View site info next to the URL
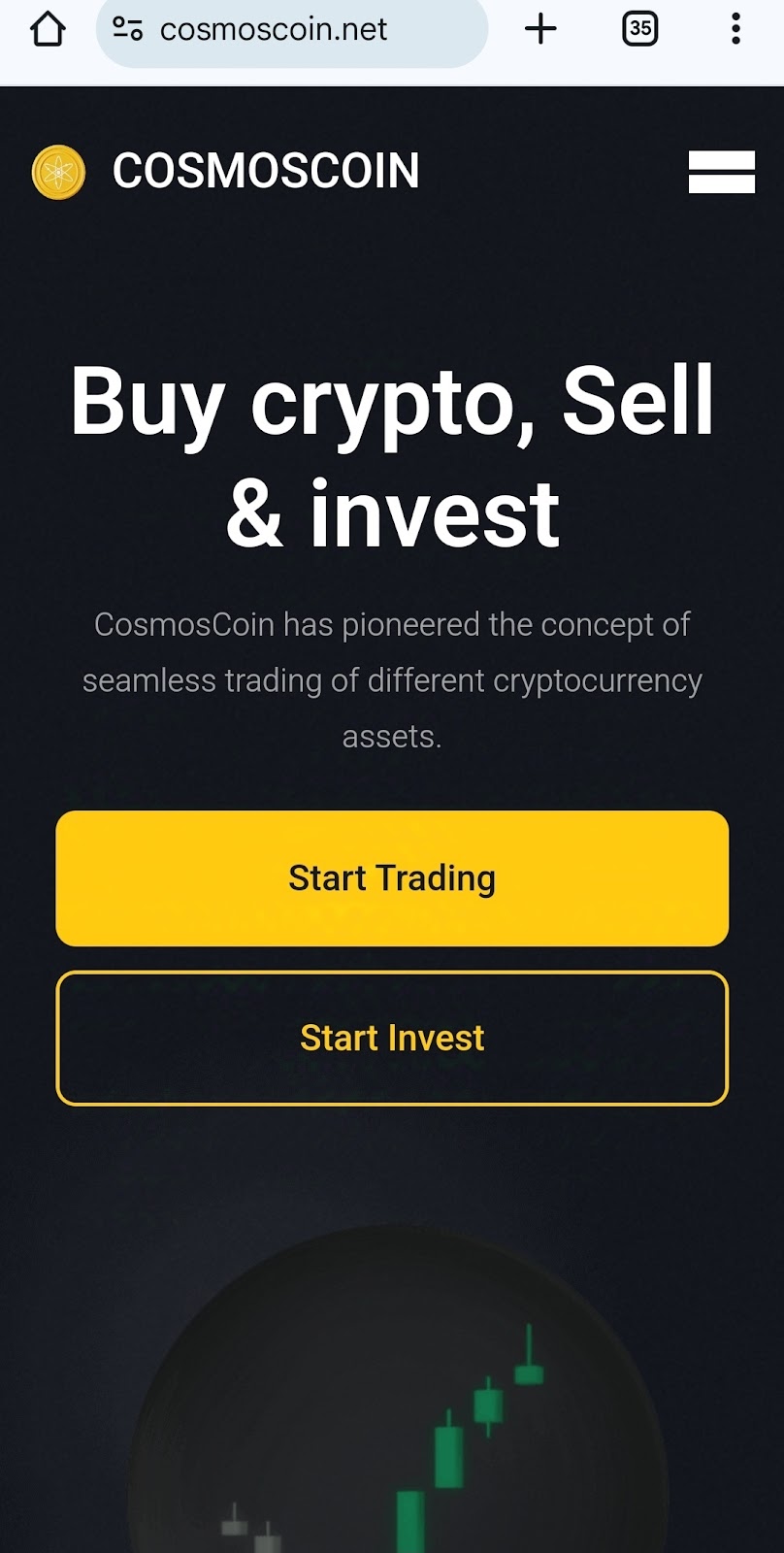Screen dimensions: 784x1553 tap(128, 29)
